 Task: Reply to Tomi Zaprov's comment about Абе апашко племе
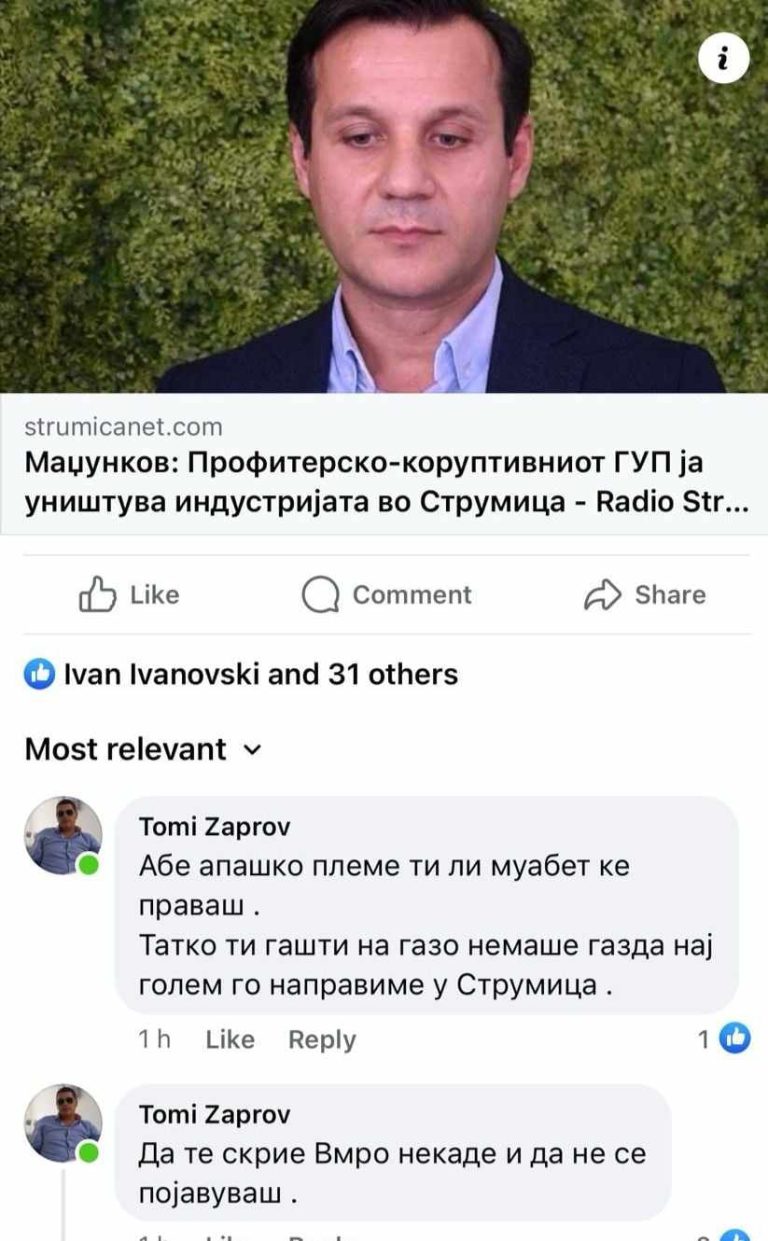point(322,1040)
